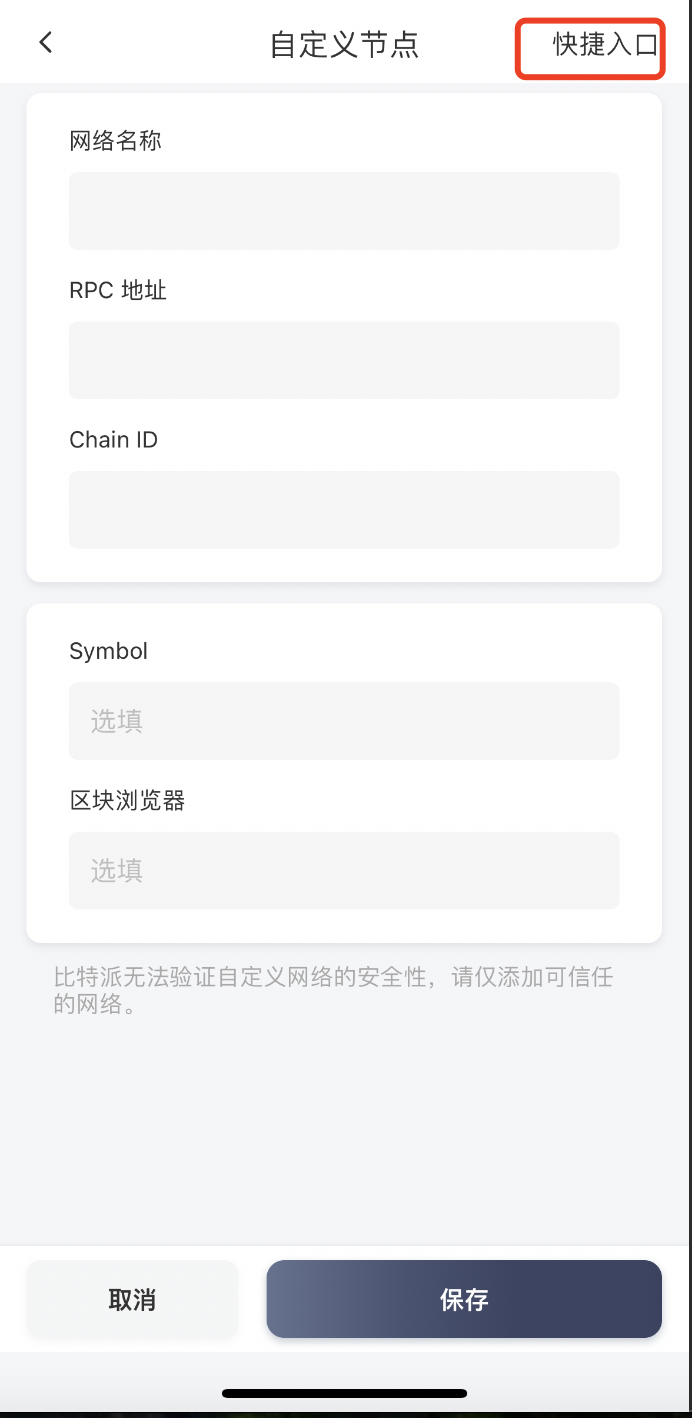Tap the 网络名称 input field

pyautogui.click(x=344, y=211)
